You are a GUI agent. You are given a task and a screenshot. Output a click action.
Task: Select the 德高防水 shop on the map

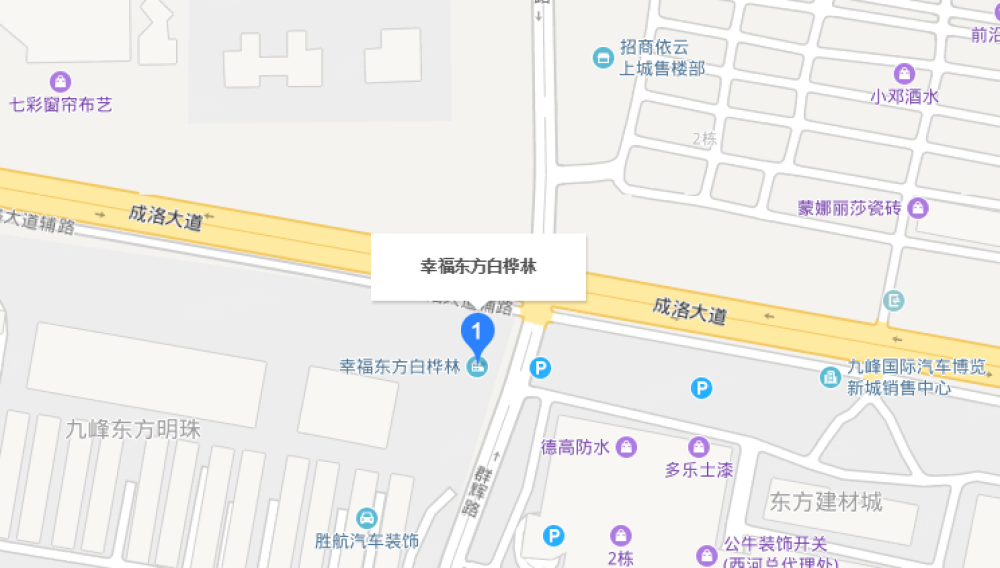click(627, 446)
